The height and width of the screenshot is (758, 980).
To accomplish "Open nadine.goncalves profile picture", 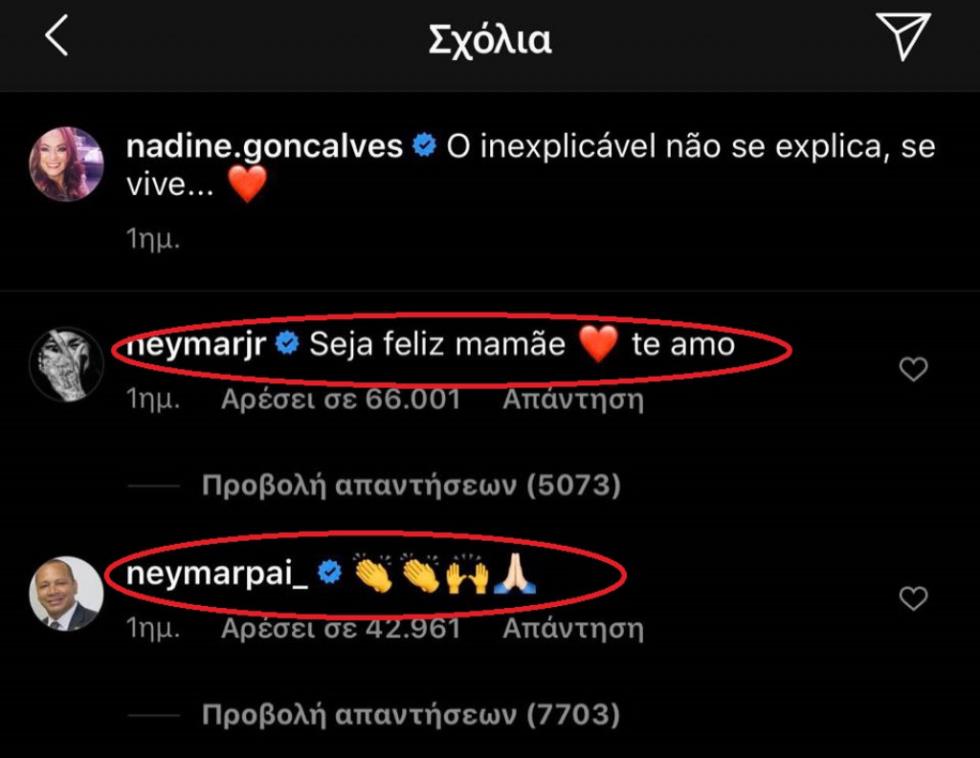I will 67,164.
